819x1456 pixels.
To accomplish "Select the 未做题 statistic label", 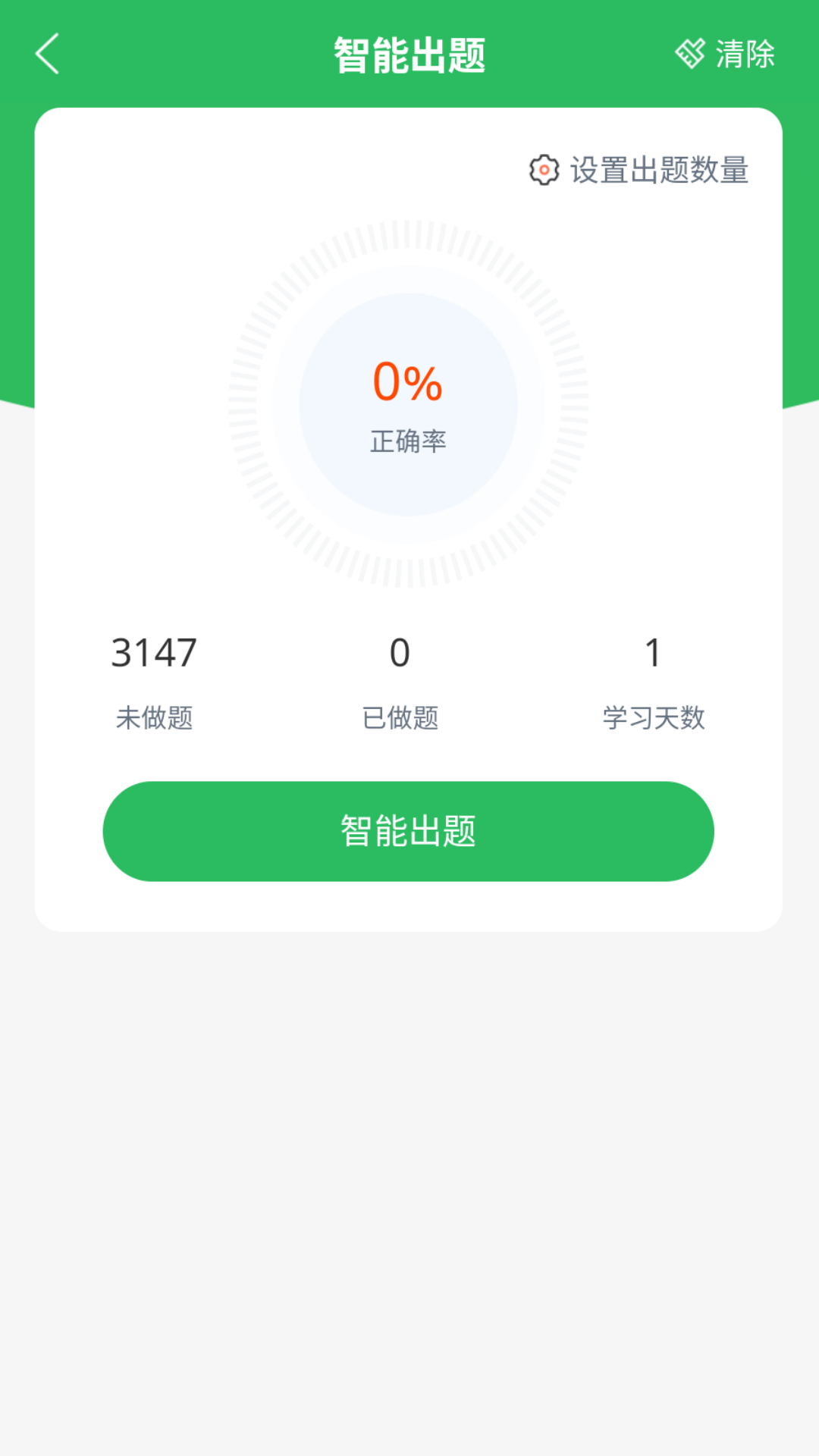I will pos(154,720).
